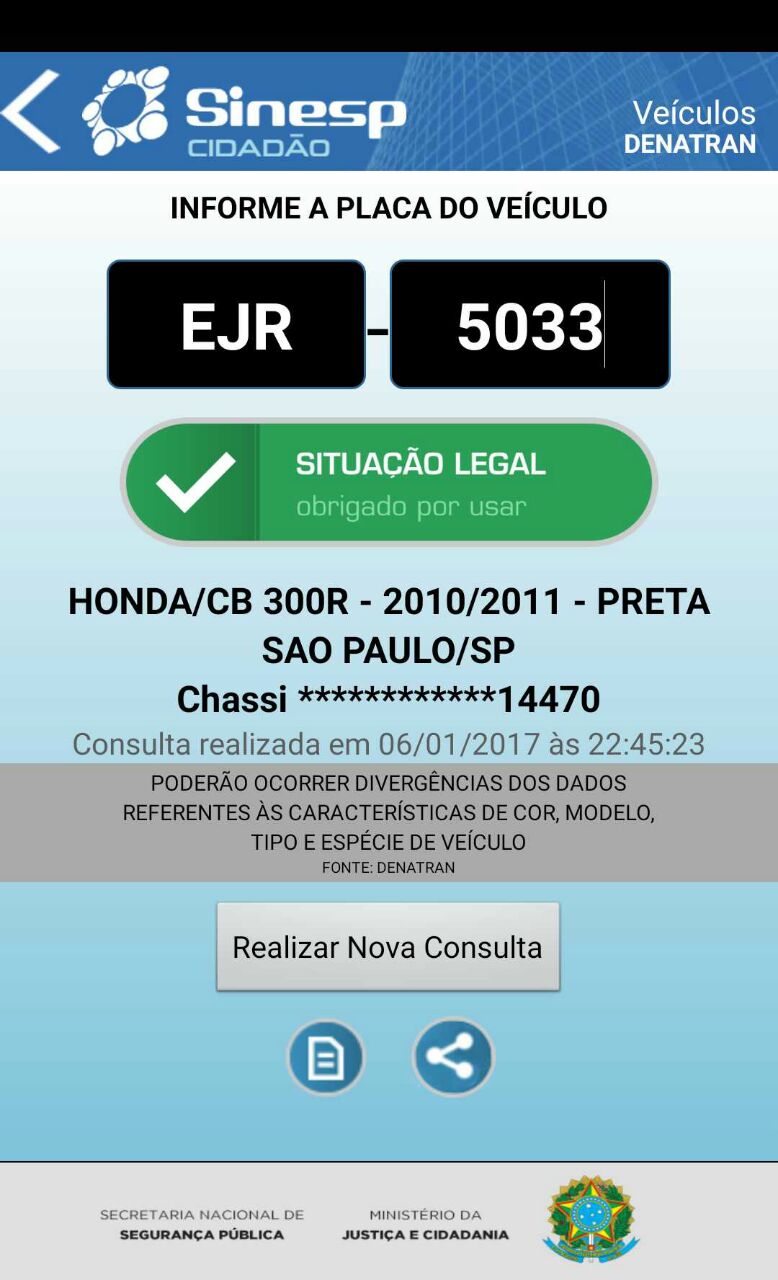Tap Realizar Nova Consulta button
Image resolution: width=778 pixels, height=1280 pixels.
coord(388,947)
